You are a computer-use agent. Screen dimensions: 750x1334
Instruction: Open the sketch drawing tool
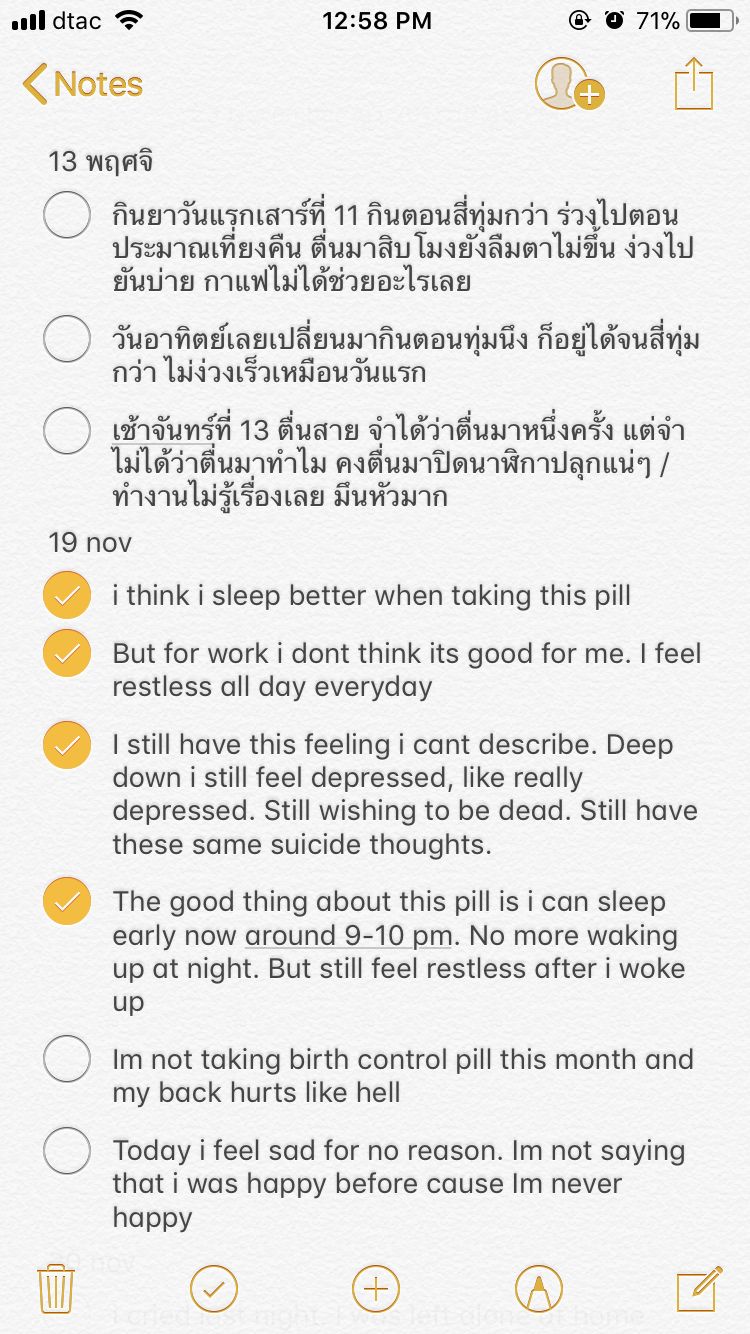pos(538,1288)
